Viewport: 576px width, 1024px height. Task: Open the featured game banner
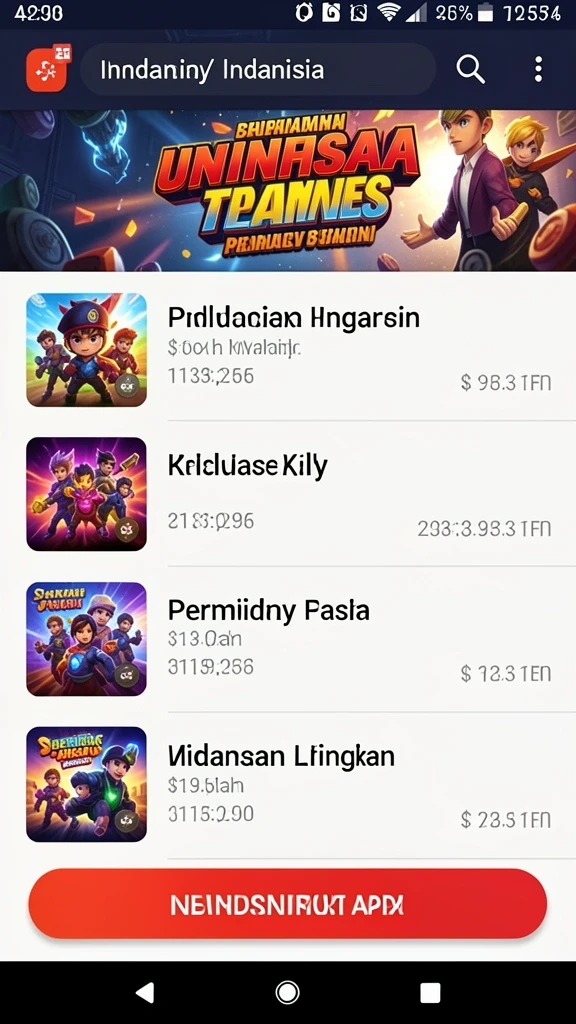tap(288, 190)
